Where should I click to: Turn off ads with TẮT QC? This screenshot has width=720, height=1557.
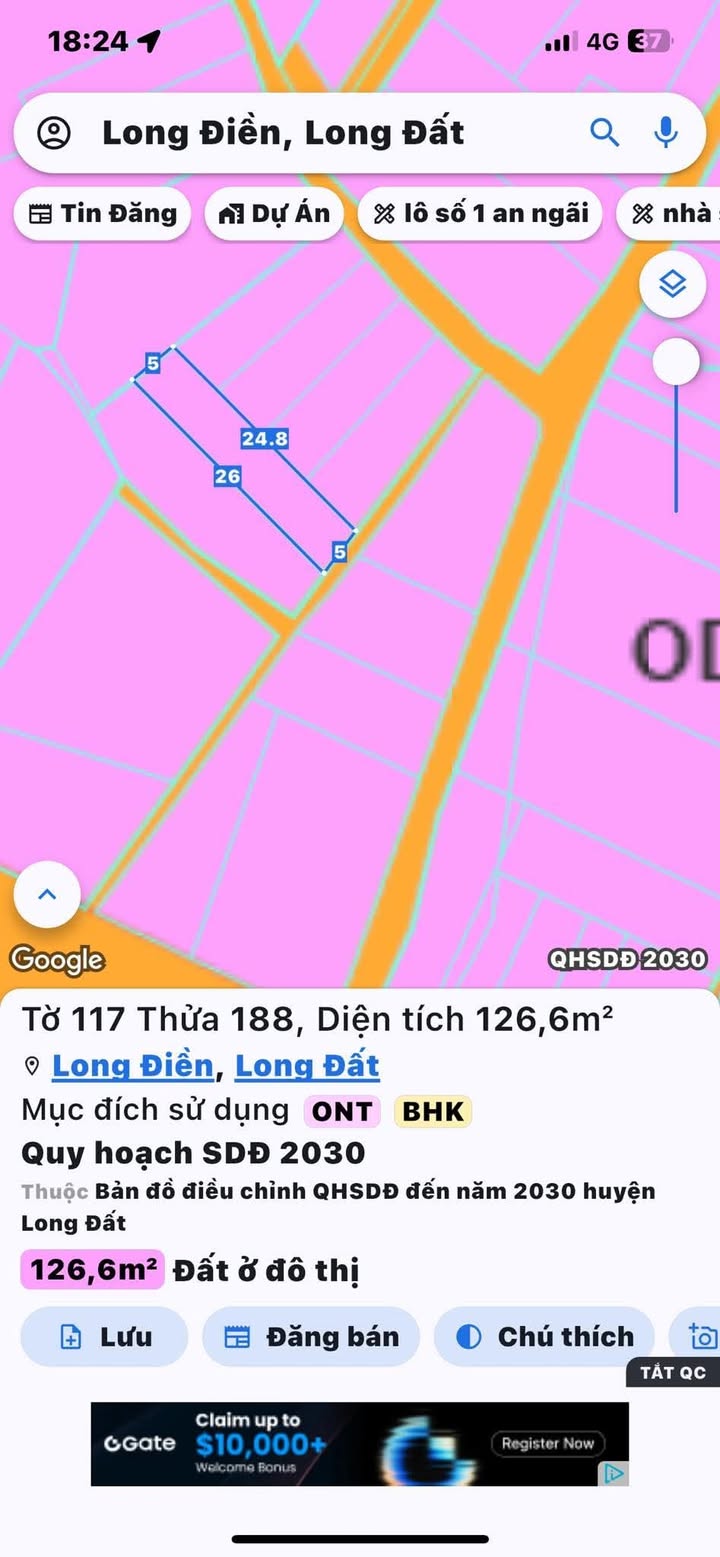tap(673, 1372)
